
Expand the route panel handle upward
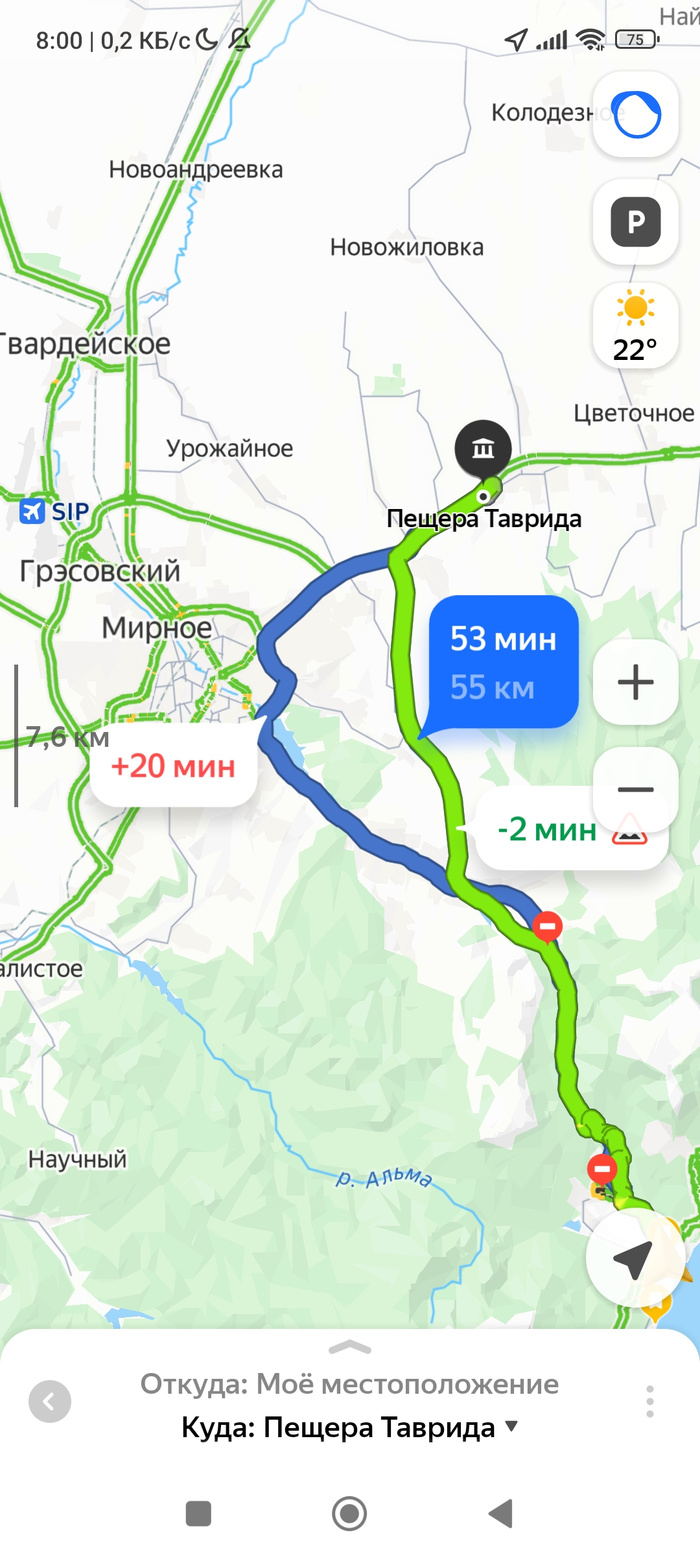coord(349,1347)
